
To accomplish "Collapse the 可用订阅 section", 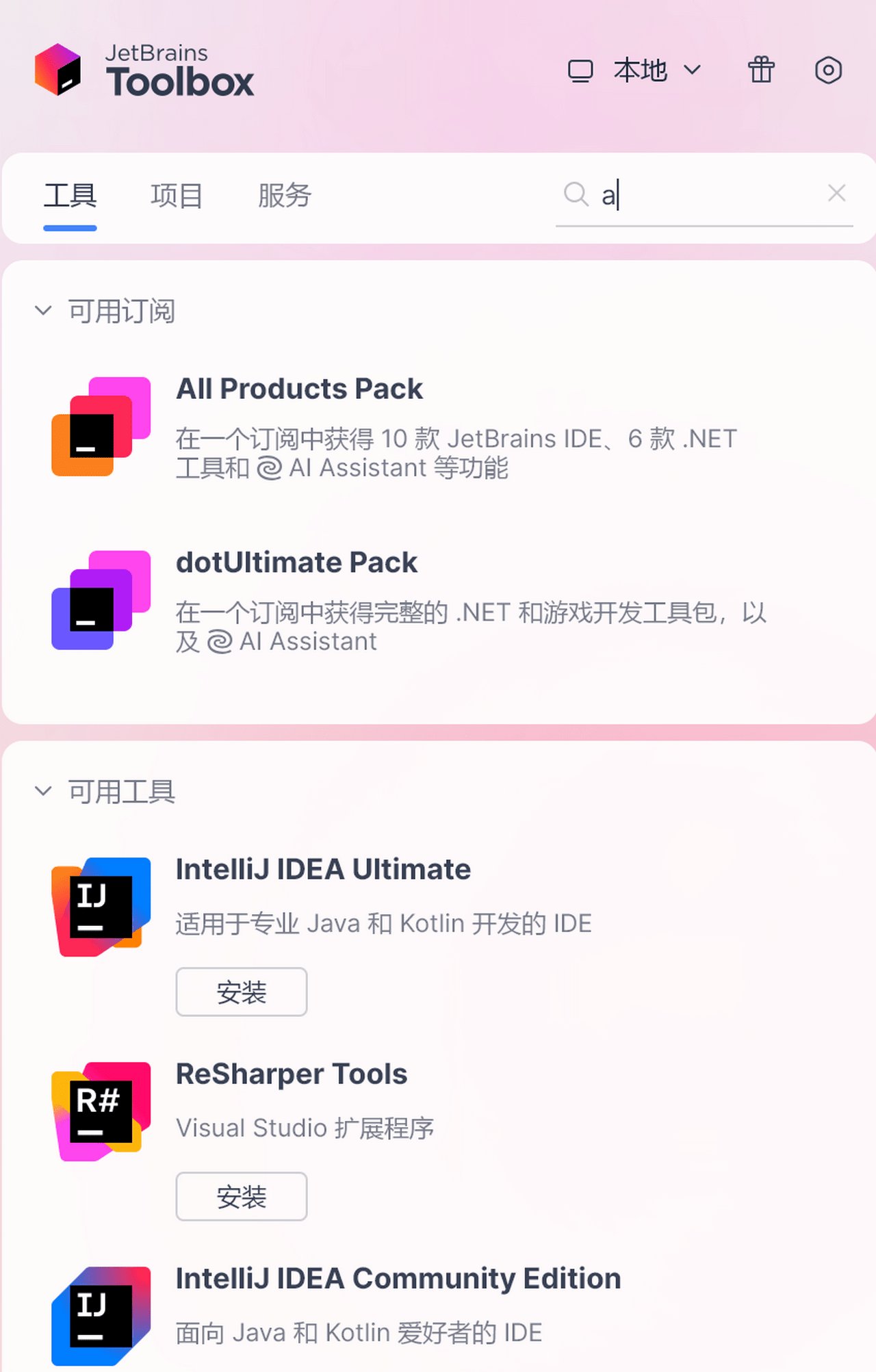I will pos(44,310).
